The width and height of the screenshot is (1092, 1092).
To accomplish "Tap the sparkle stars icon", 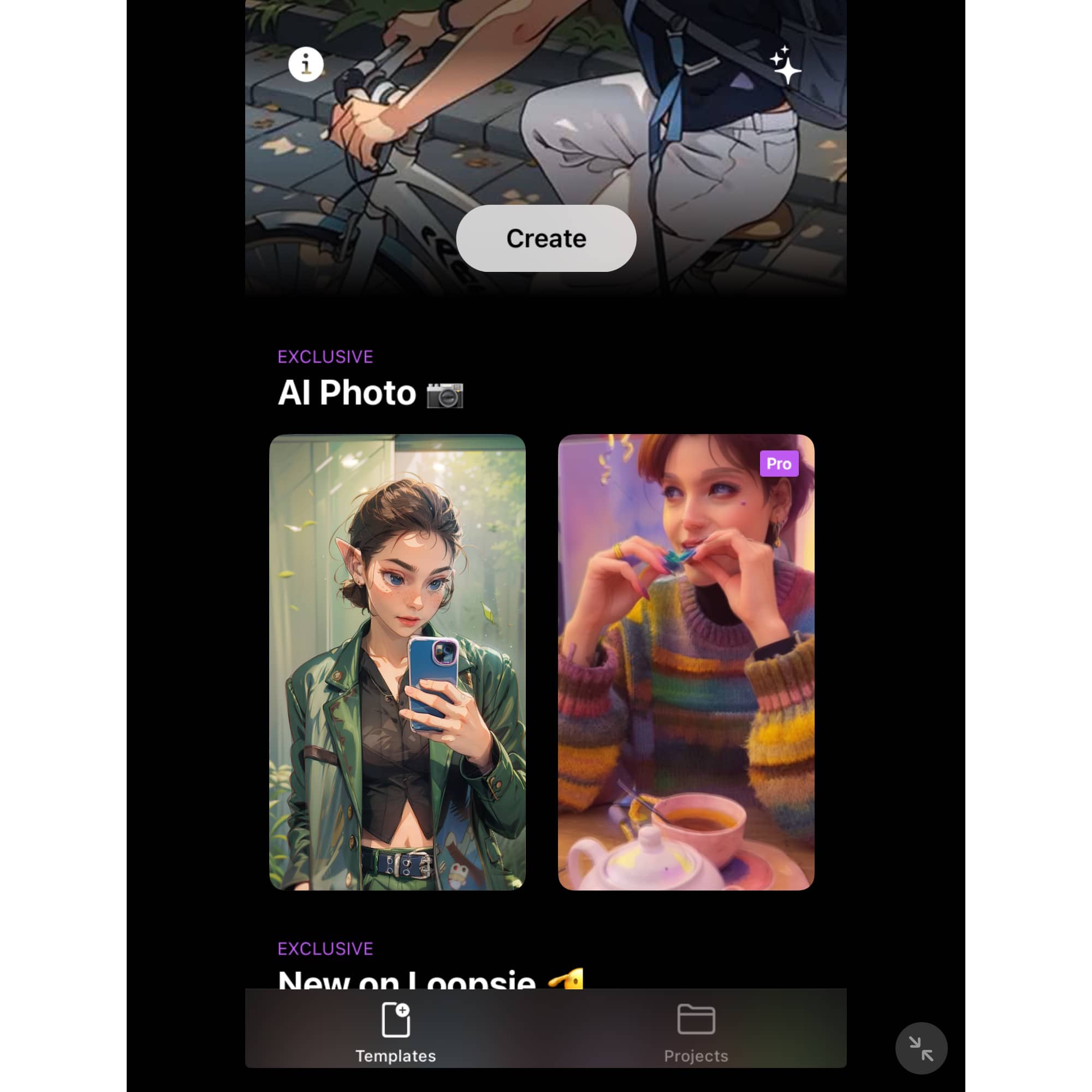I will coord(786,66).
